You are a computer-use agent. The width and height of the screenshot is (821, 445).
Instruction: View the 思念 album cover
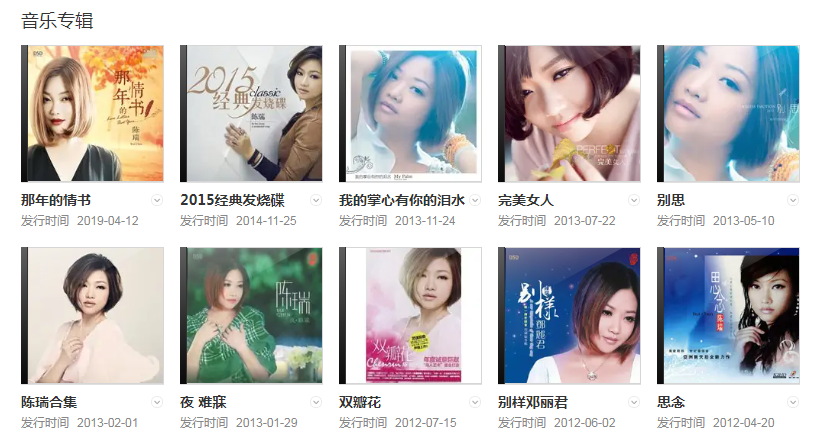[728, 315]
